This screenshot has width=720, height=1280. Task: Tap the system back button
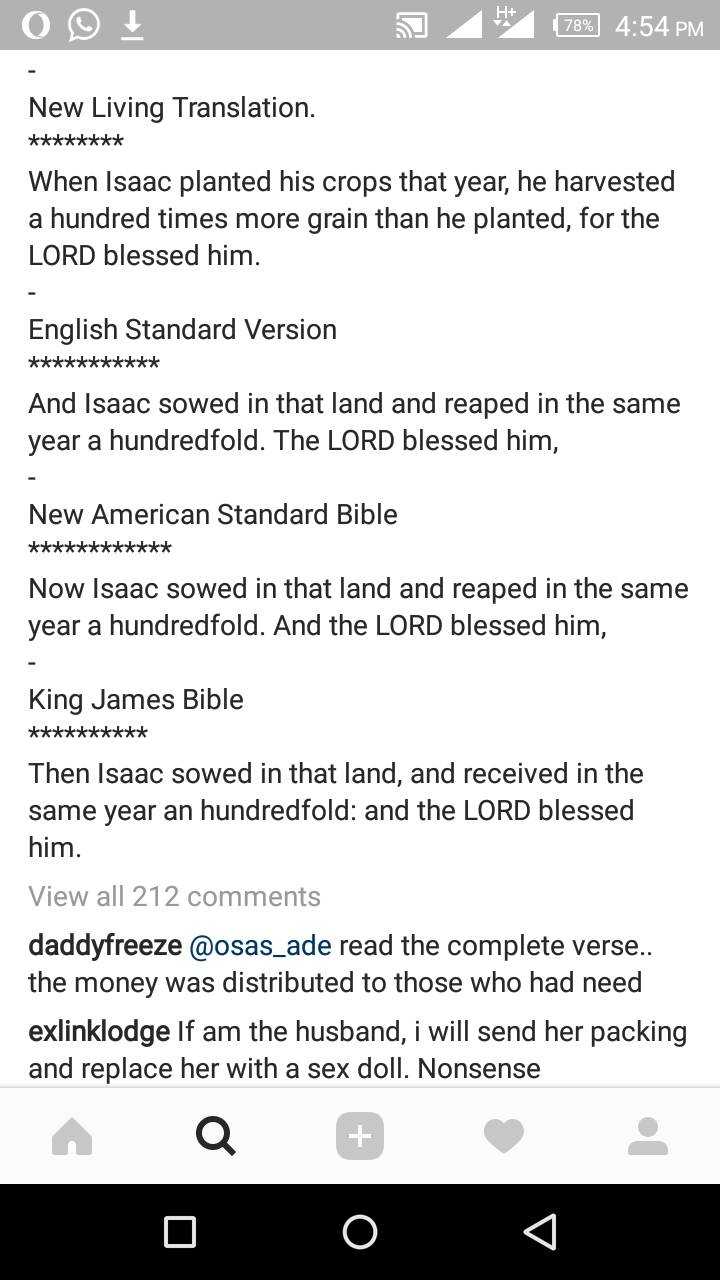coord(540,1232)
